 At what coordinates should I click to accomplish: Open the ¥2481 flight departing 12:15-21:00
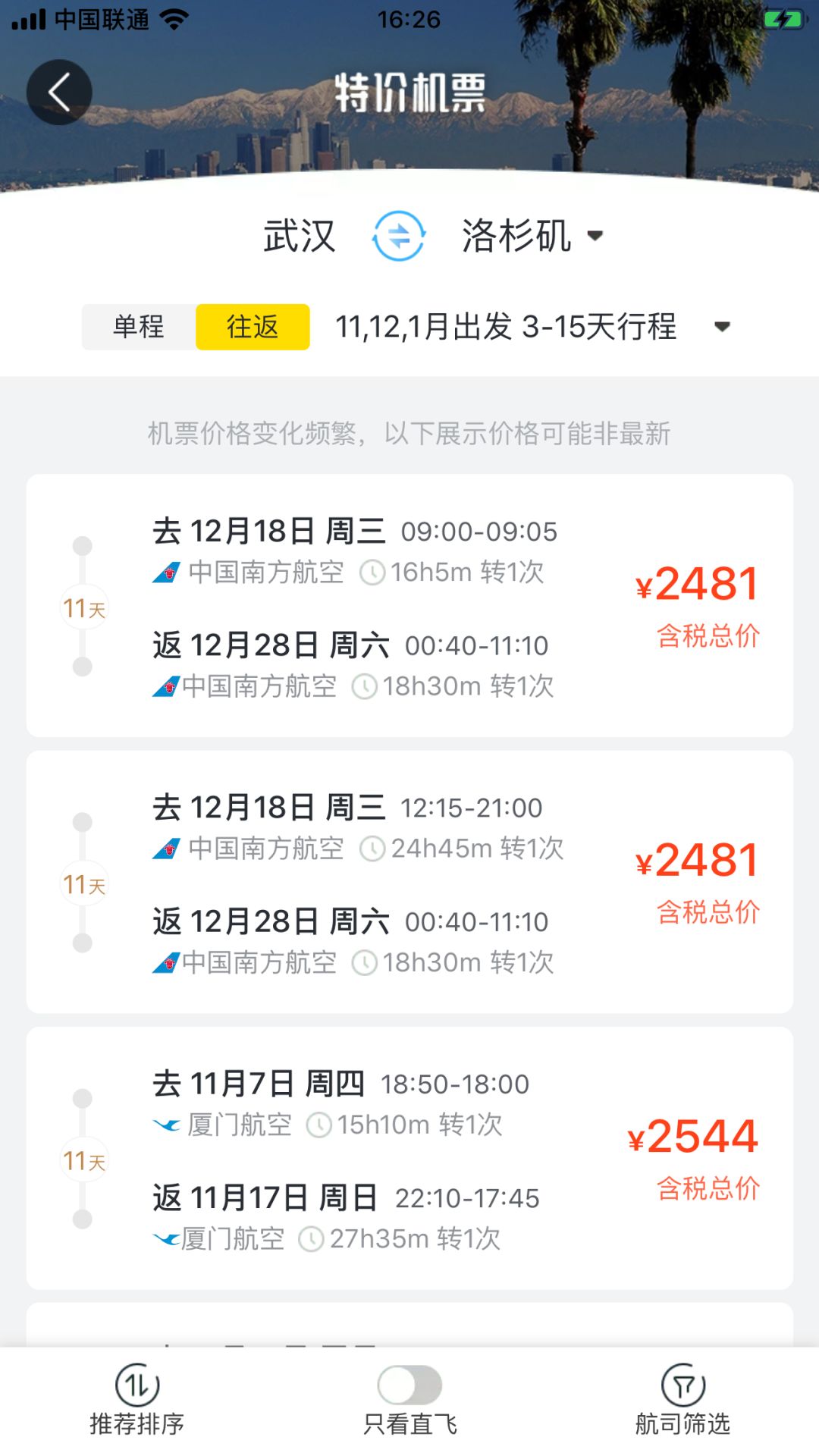click(x=409, y=882)
